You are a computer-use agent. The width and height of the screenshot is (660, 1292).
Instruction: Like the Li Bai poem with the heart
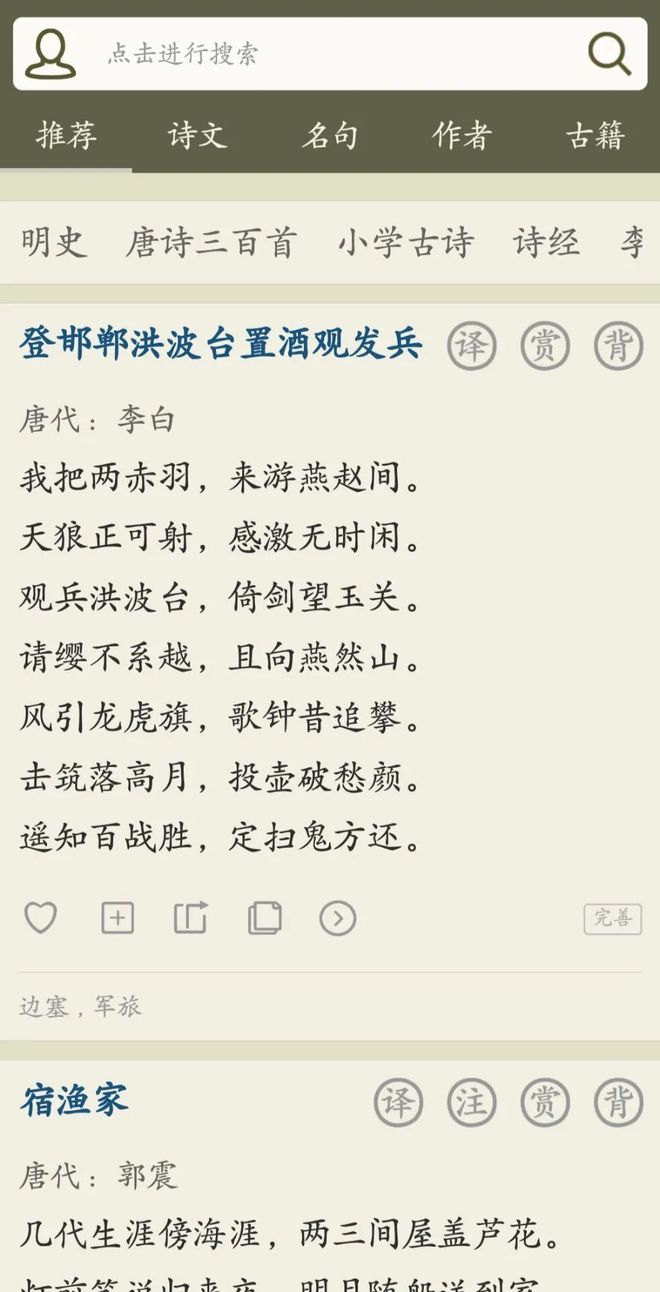(x=40, y=918)
